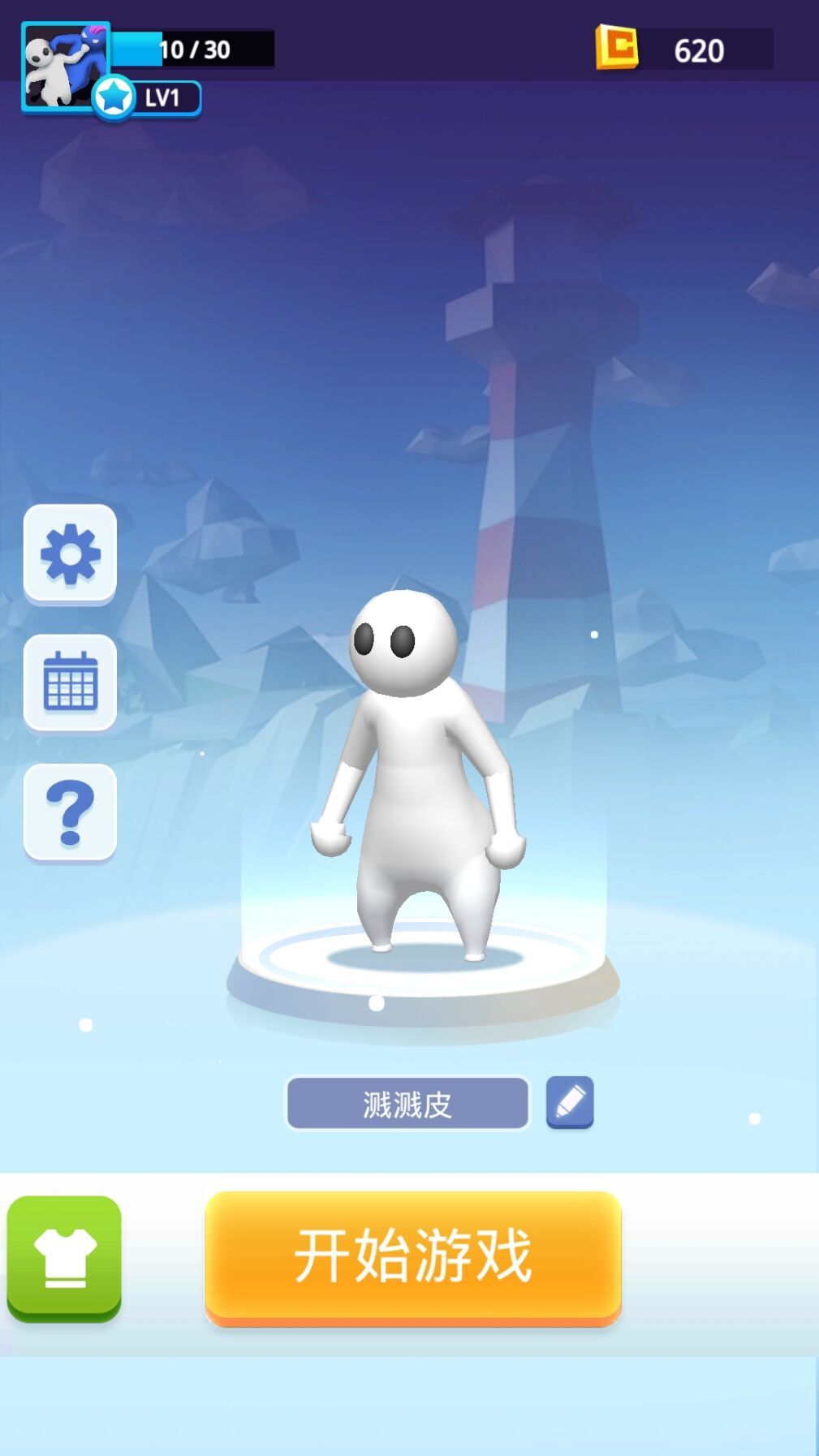Open the settings gear
Image resolution: width=819 pixels, height=1456 pixels.
(70, 554)
